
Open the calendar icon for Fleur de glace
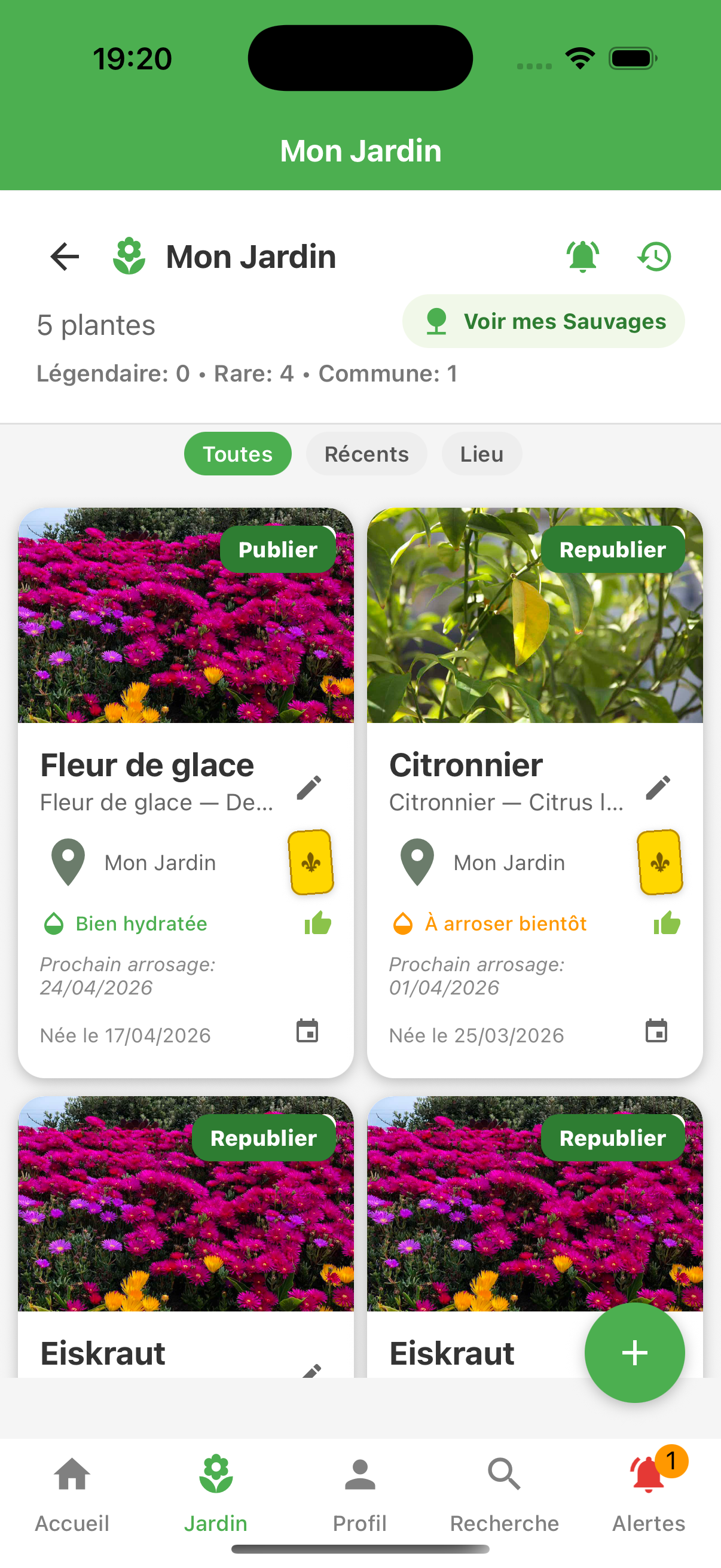tap(307, 1031)
